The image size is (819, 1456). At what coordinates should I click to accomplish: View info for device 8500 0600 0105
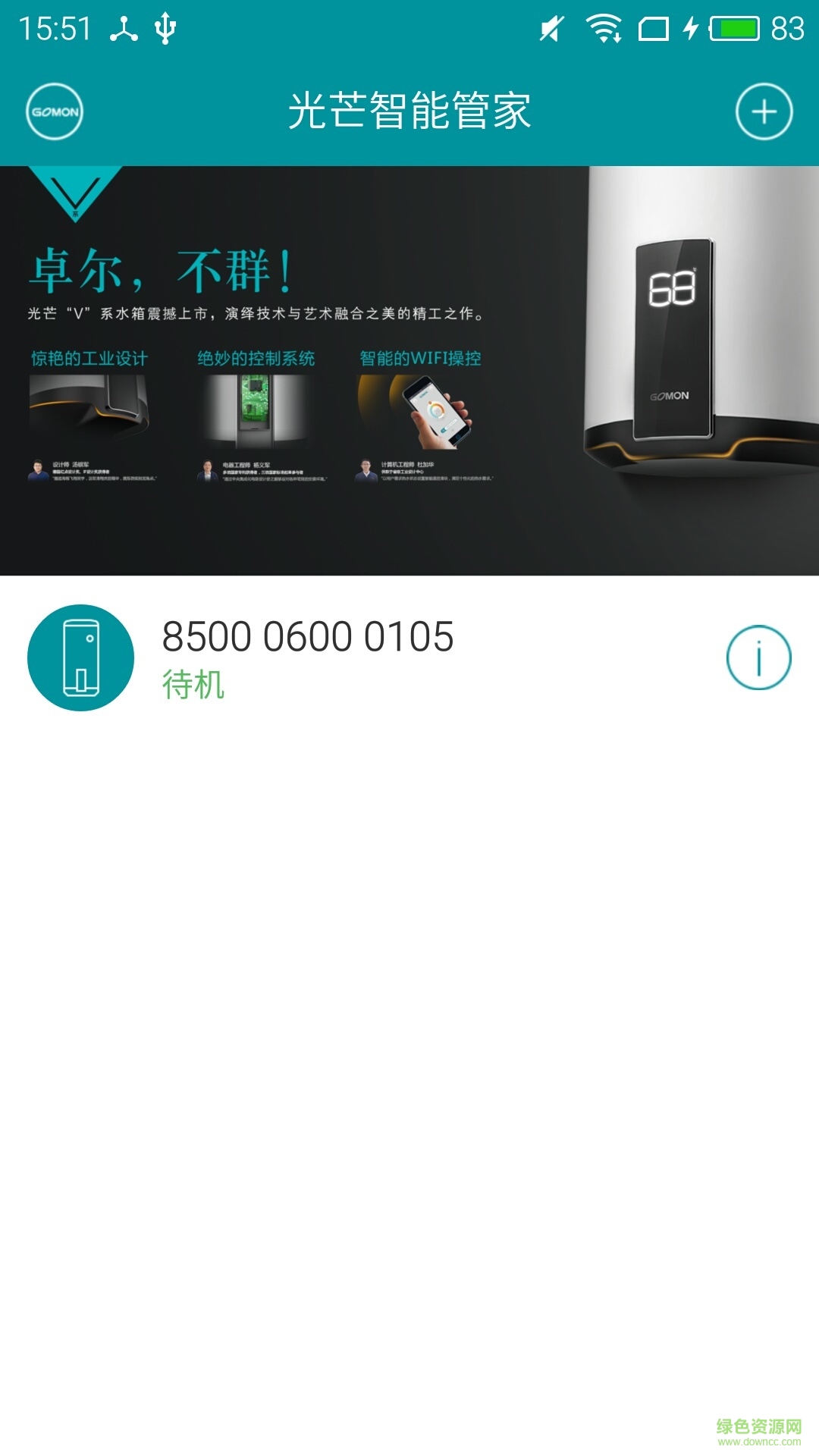click(758, 657)
